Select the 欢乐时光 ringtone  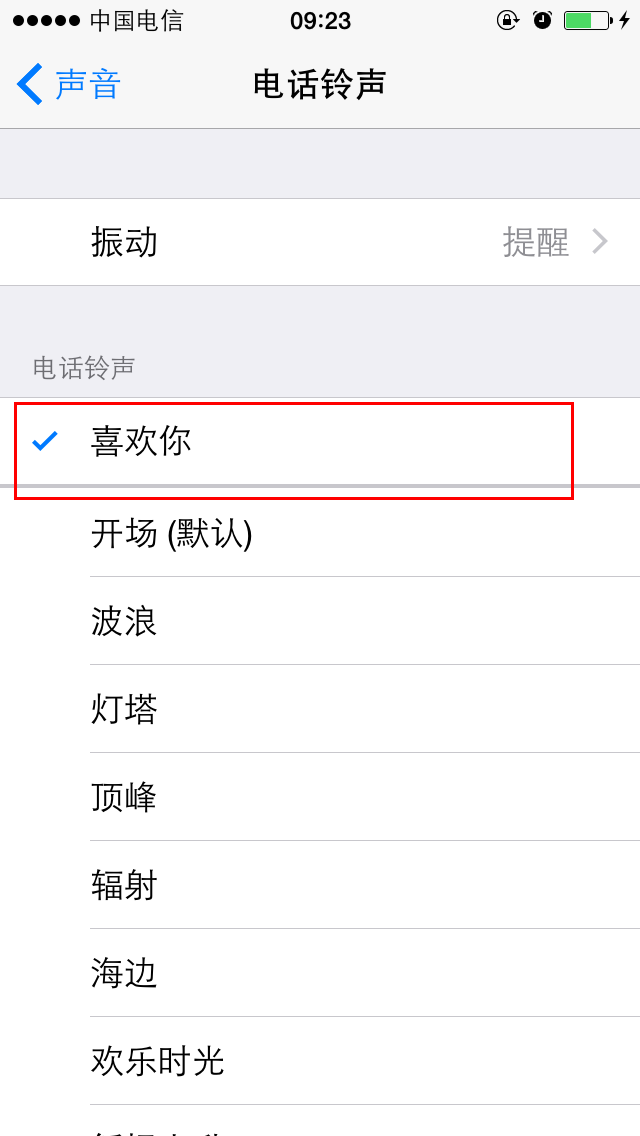pyautogui.click(x=320, y=1061)
